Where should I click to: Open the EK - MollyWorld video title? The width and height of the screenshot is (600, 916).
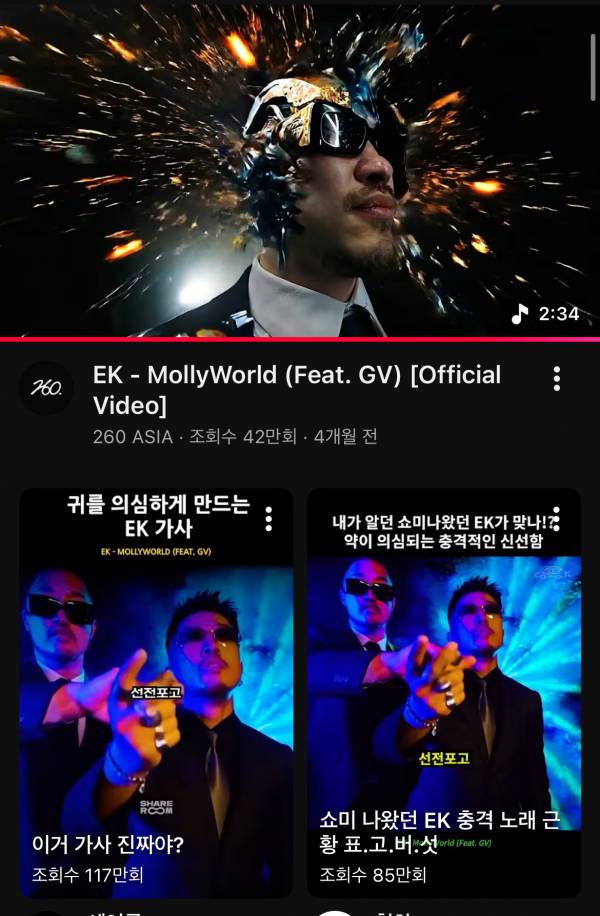tap(296, 389)
